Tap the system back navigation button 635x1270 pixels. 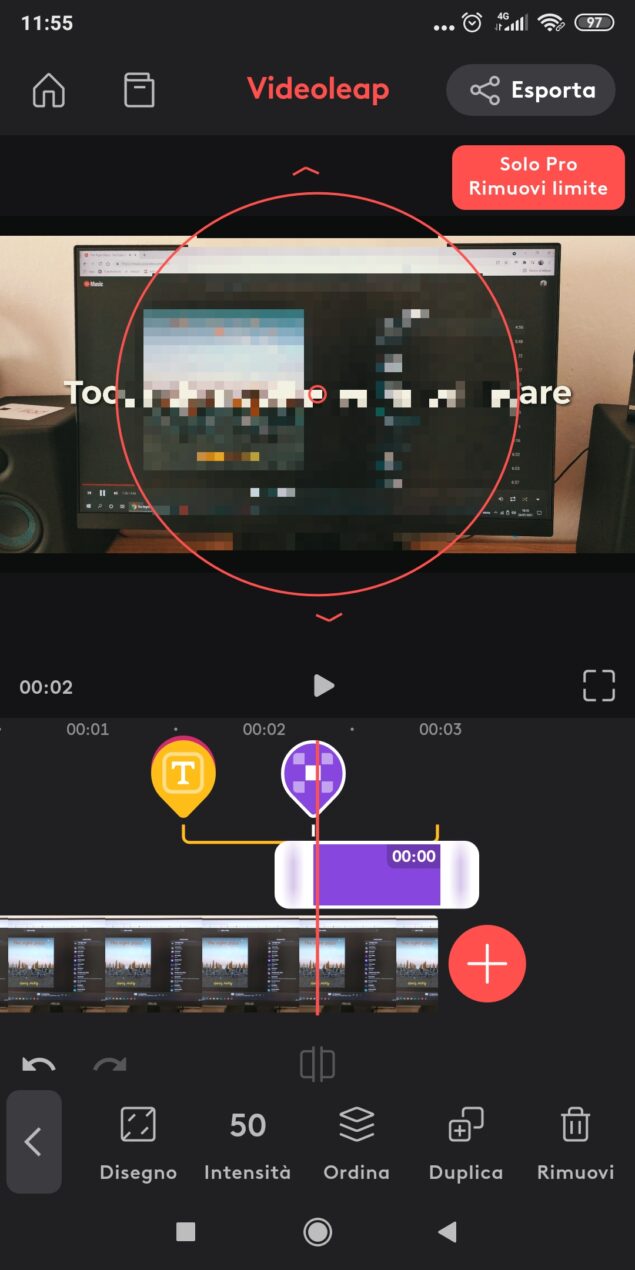point(448,1232)
